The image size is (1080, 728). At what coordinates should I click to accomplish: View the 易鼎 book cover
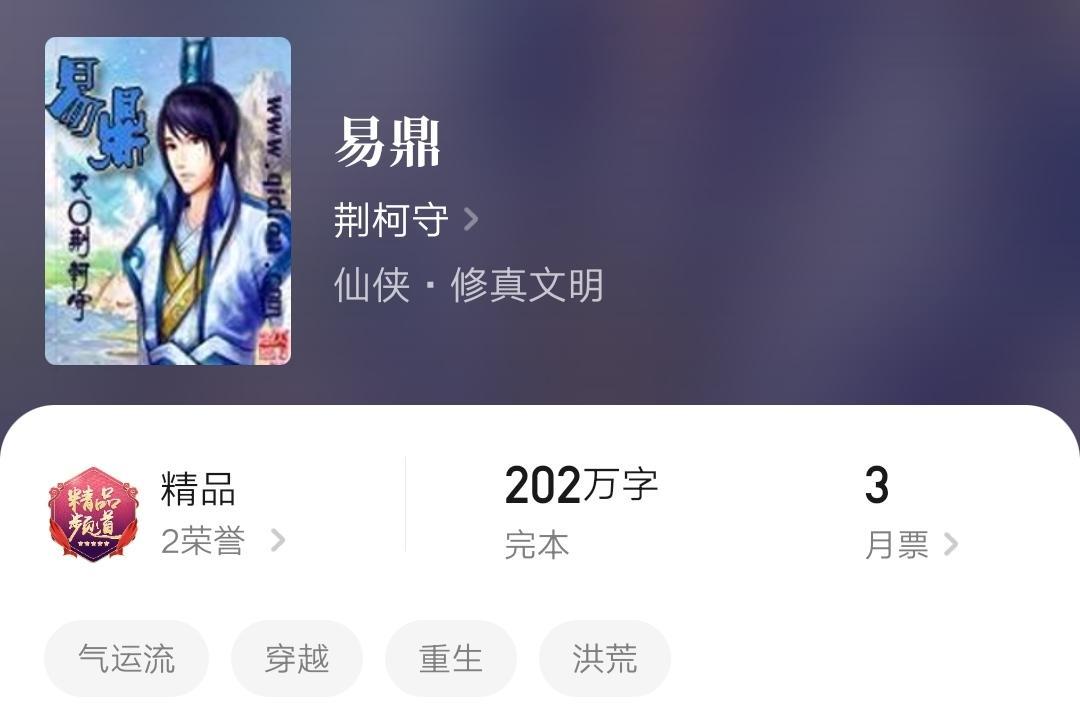pyautogui.click(x=168, y=201)
